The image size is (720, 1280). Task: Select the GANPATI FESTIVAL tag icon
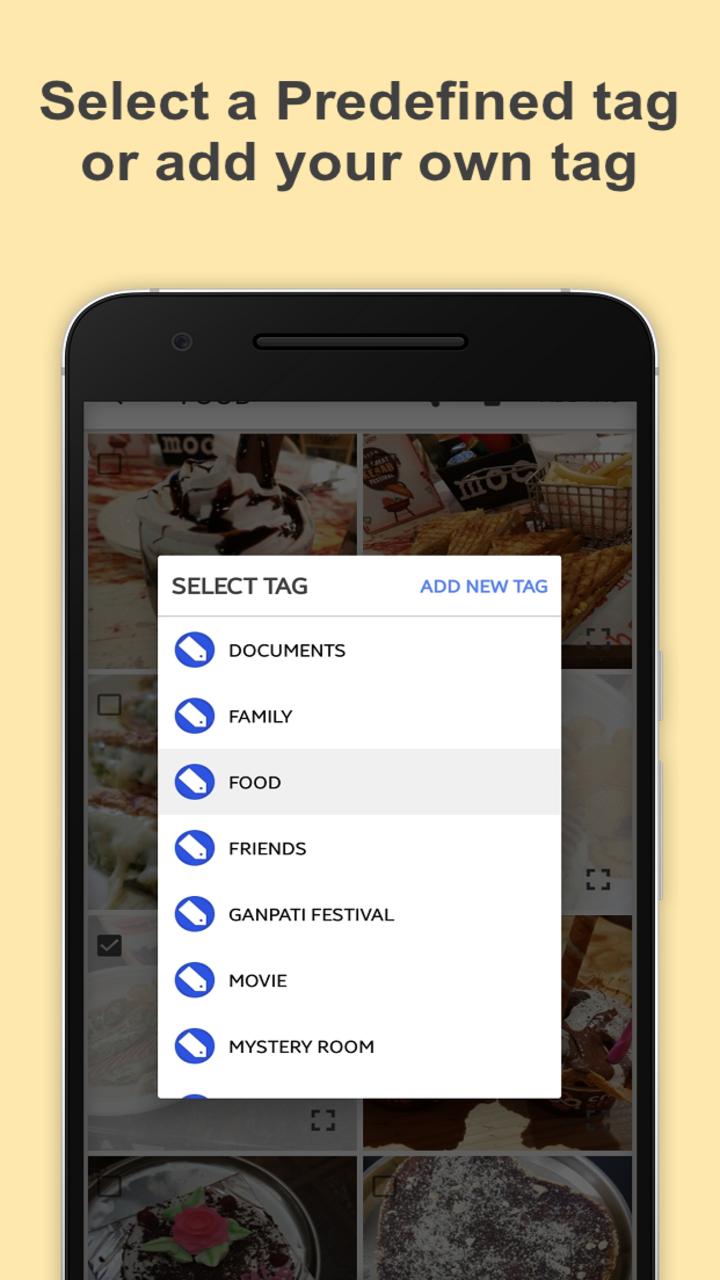point(194,914)
